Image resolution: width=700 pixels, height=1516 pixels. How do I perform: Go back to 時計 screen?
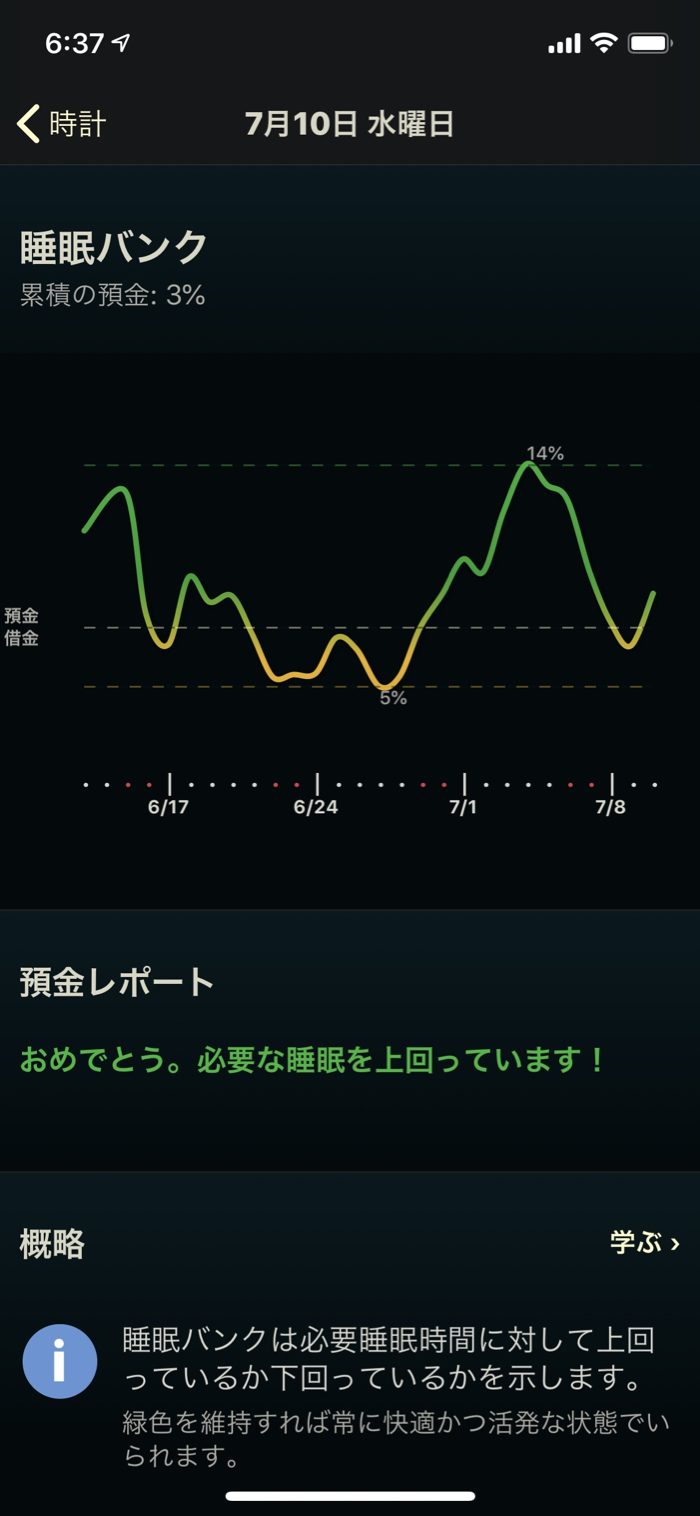click(x=62, y=124)
